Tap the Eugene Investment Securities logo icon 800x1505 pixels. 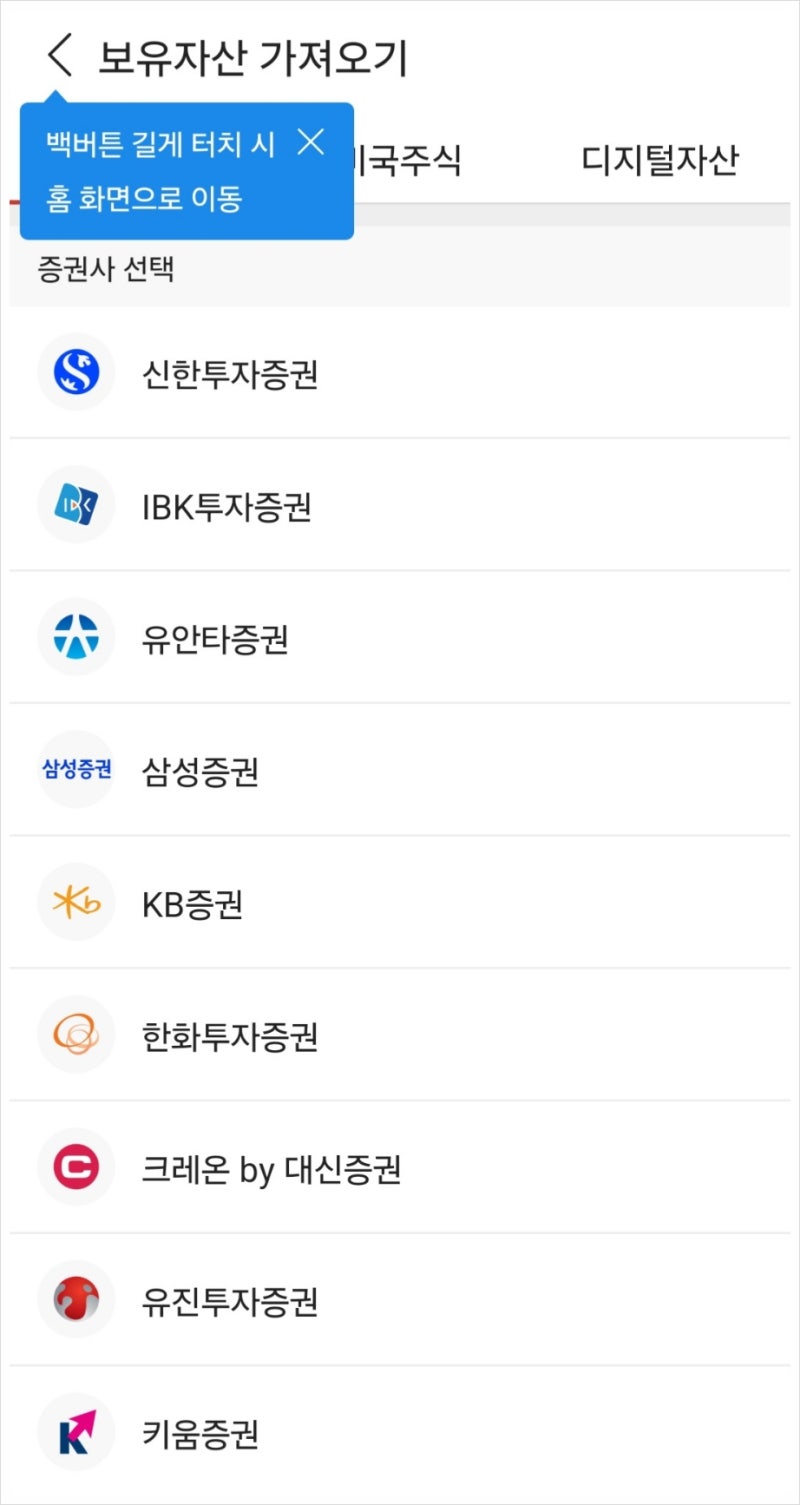point(76,1299)
